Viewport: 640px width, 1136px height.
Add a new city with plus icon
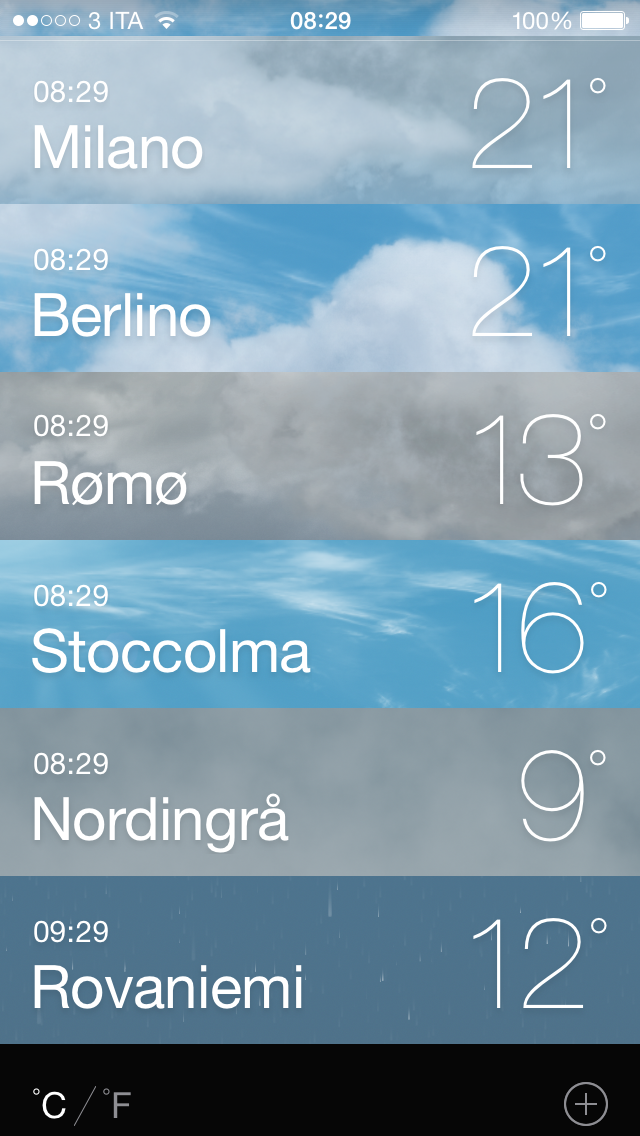(585, 1104)
